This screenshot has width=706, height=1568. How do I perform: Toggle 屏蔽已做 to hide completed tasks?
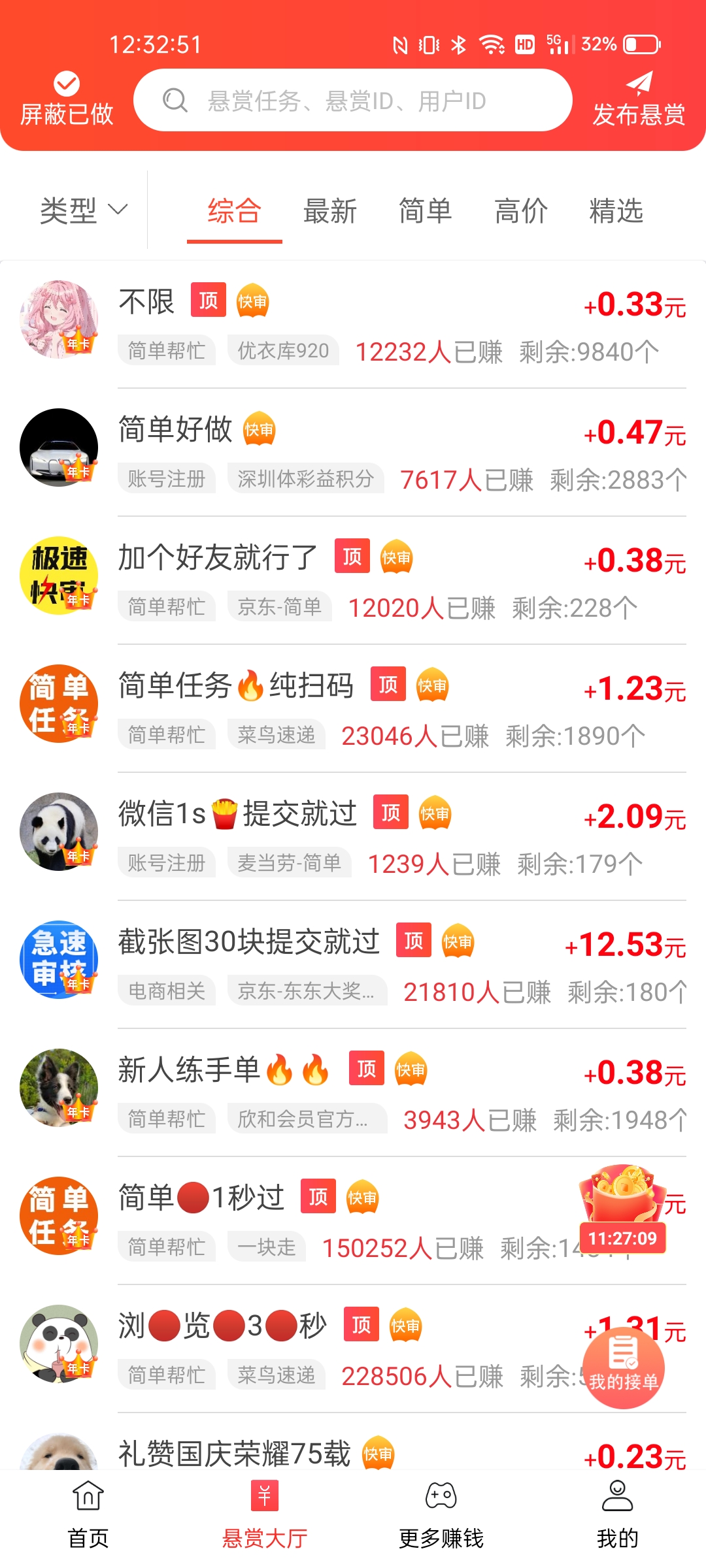pyautogui.click(x=65, y=97)
